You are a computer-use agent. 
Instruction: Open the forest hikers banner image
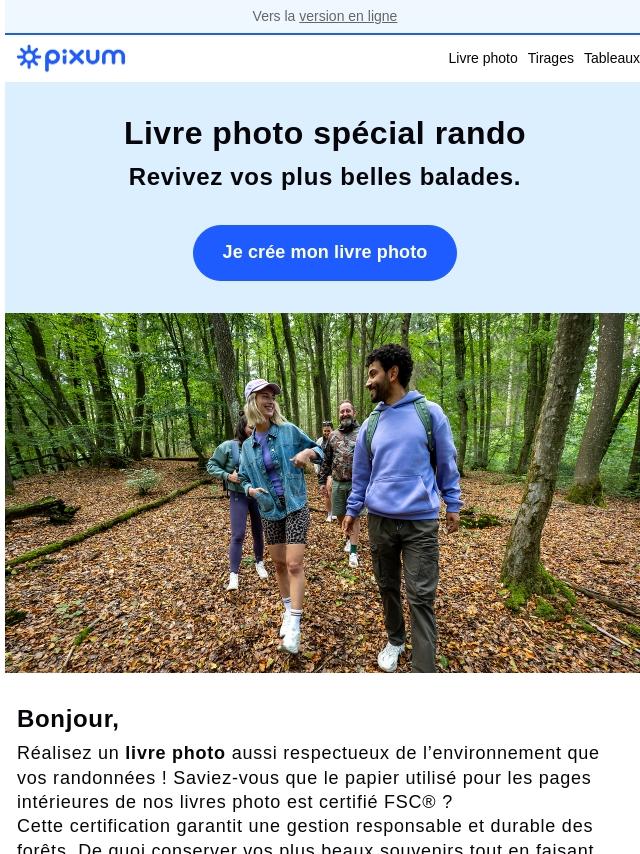pyautogui.click(x=322, y=492)
